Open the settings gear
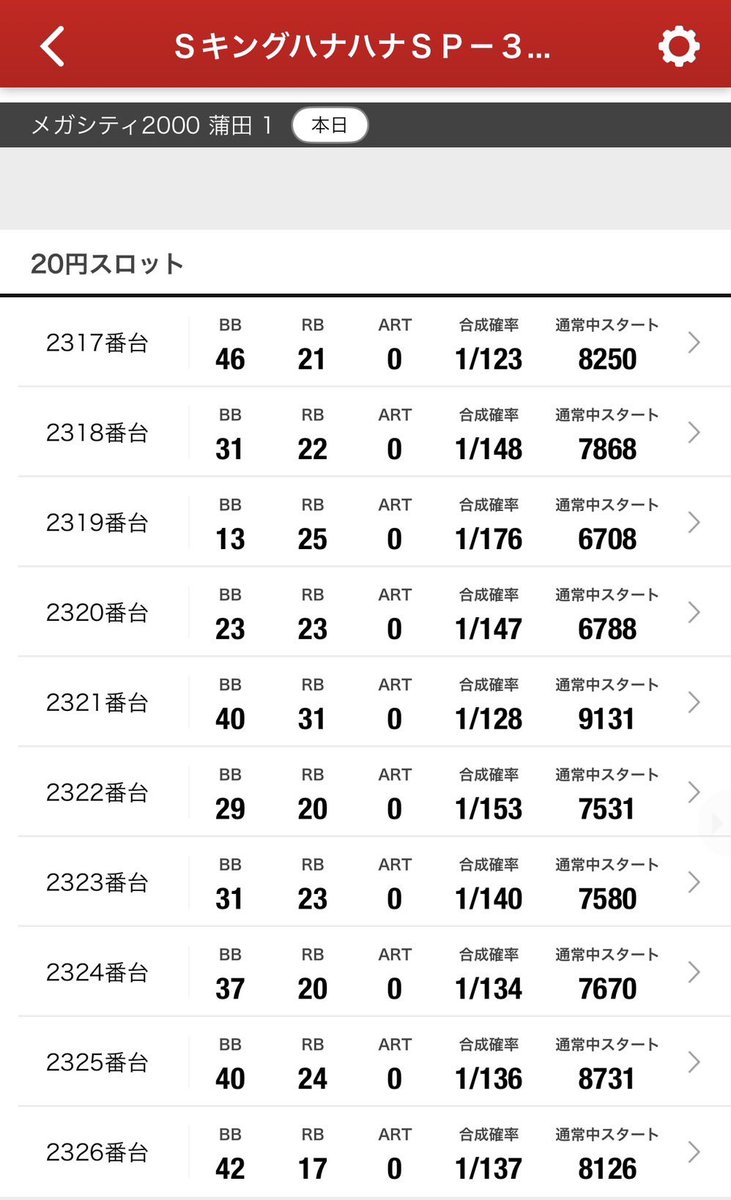This screenshot has width=731, height=1200. point(679,46)
